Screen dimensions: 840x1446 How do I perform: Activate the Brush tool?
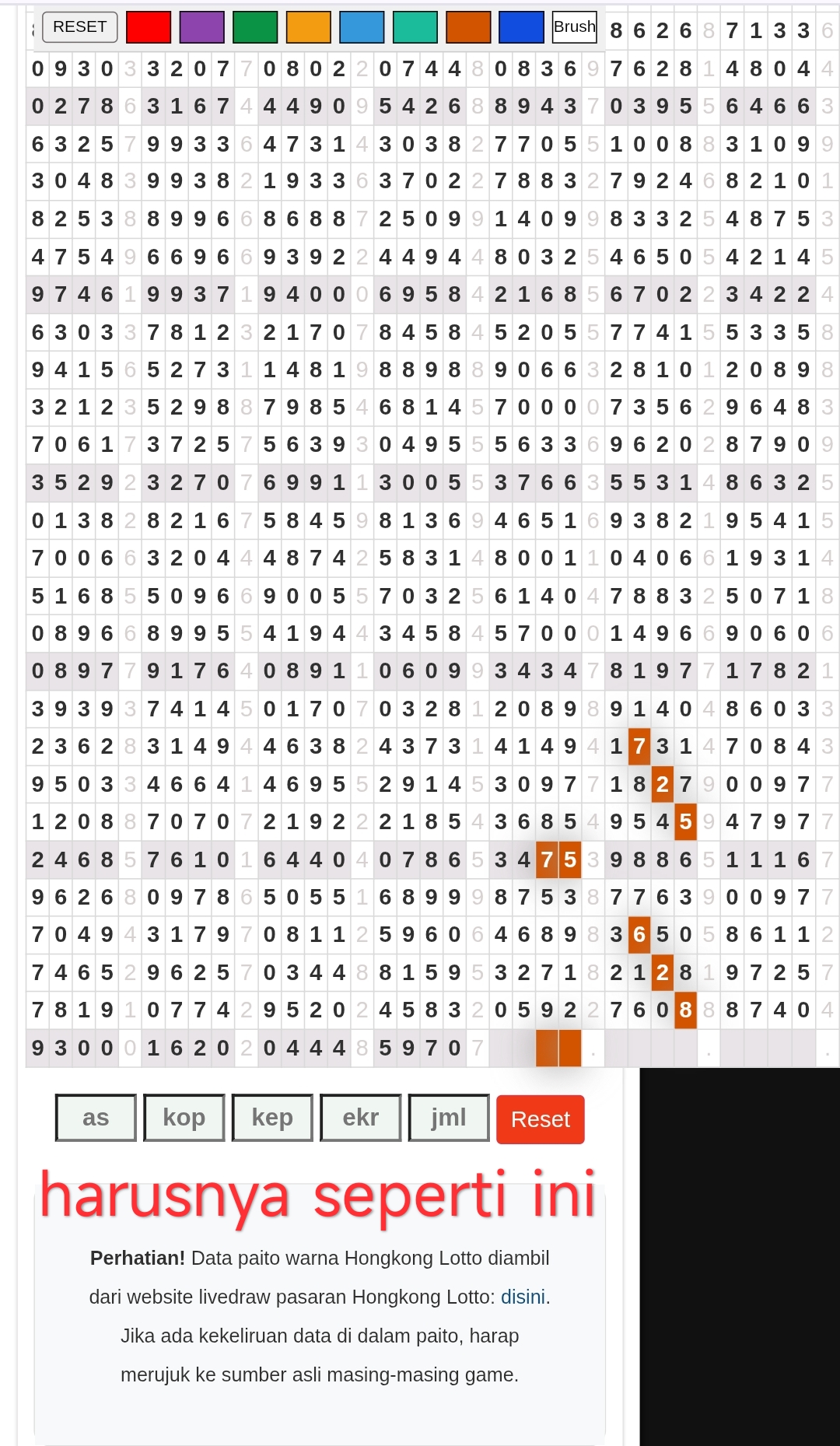click(575, 27)
